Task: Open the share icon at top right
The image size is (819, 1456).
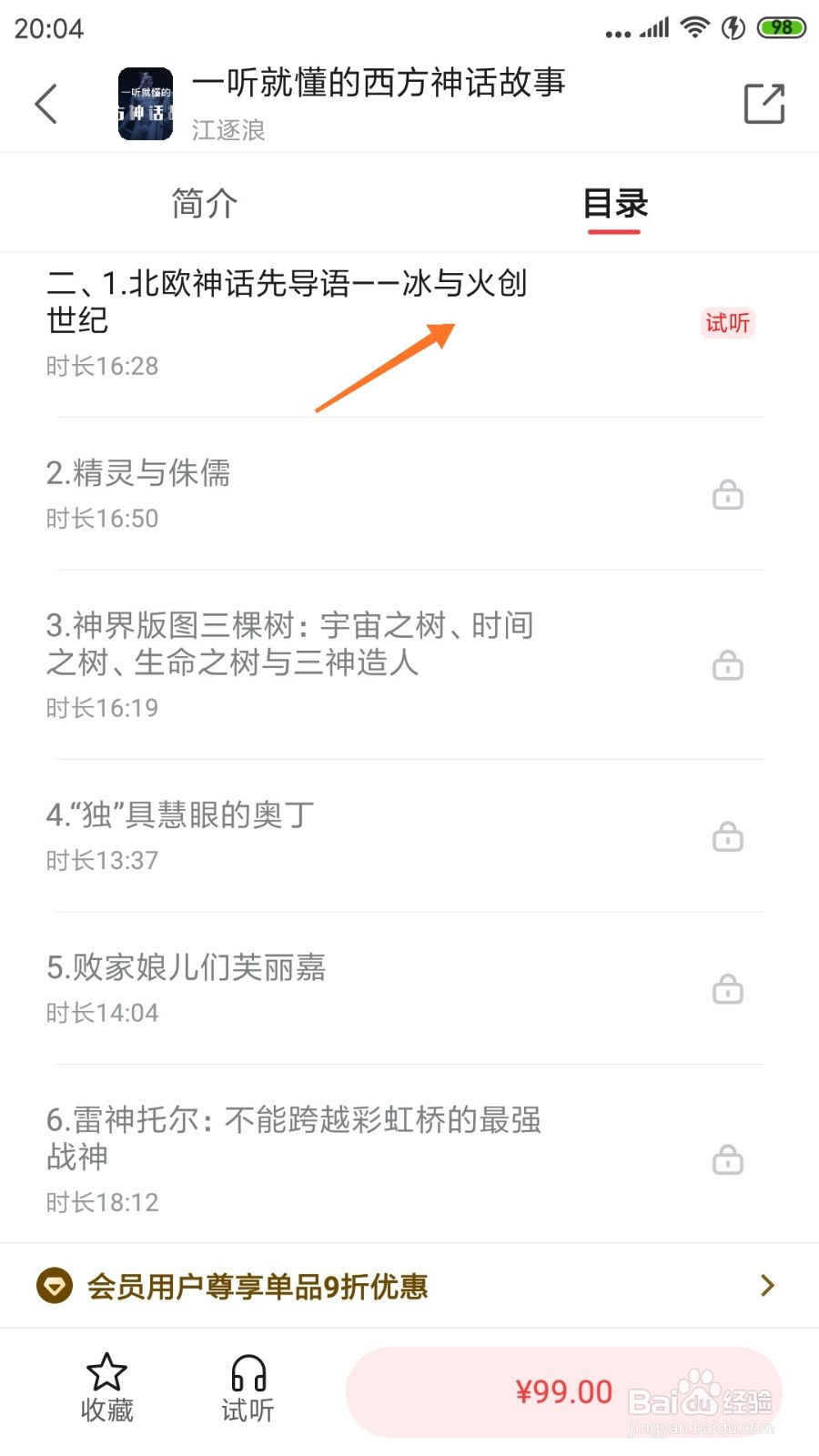Action: click(764, 104)
